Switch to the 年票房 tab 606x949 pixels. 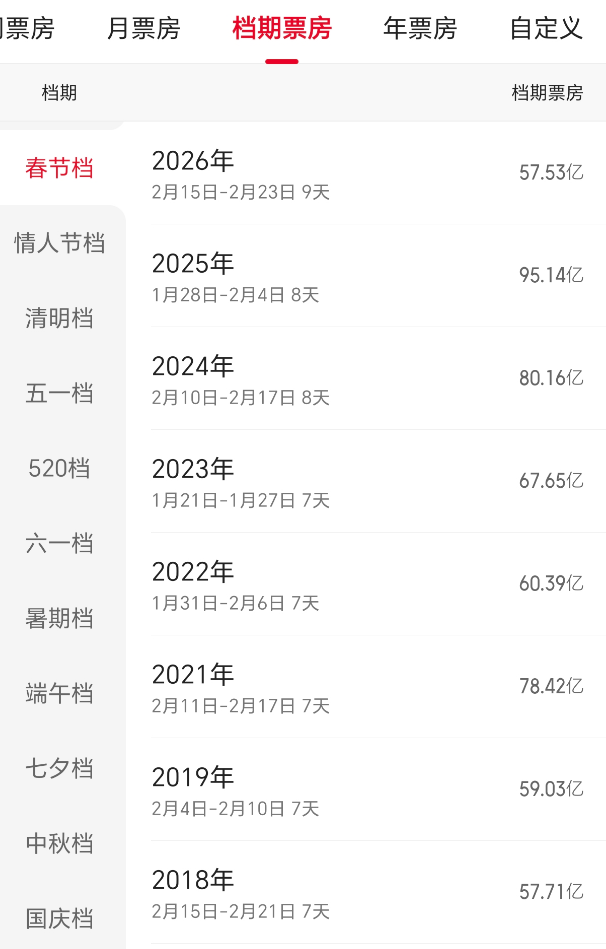[x=420, y=29]
